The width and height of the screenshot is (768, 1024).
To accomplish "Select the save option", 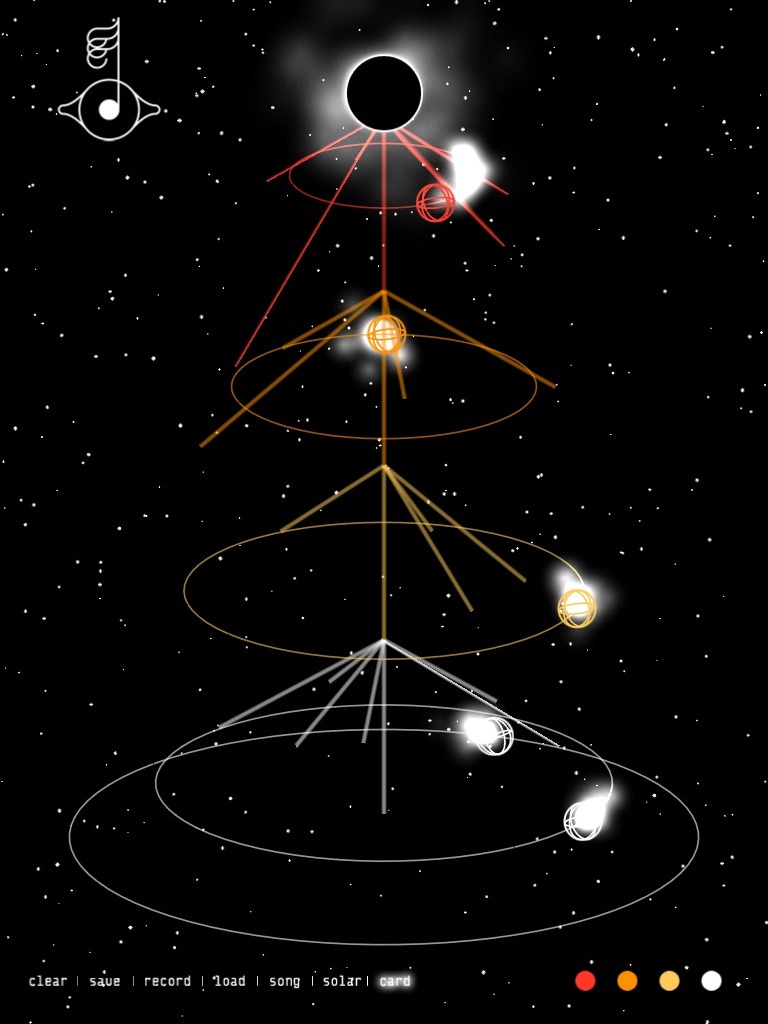I will [104, 981].
